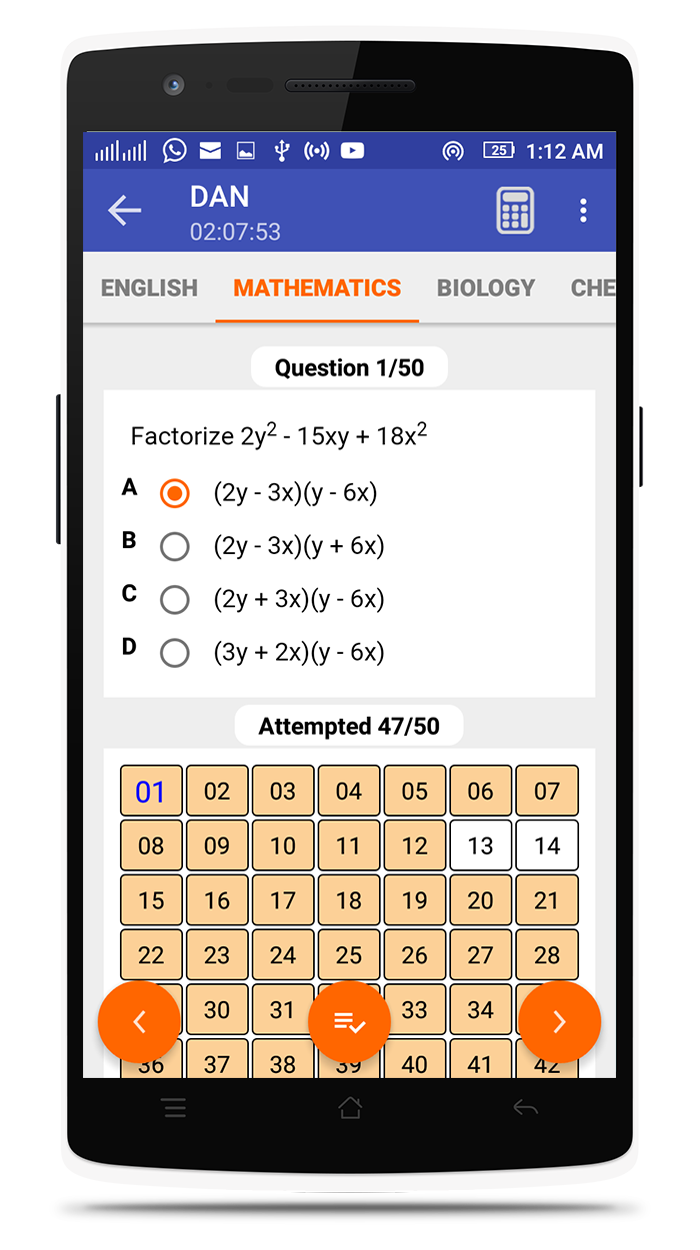Jump to question 07
Screen dimensions: 700x1250
coord(547,792)
